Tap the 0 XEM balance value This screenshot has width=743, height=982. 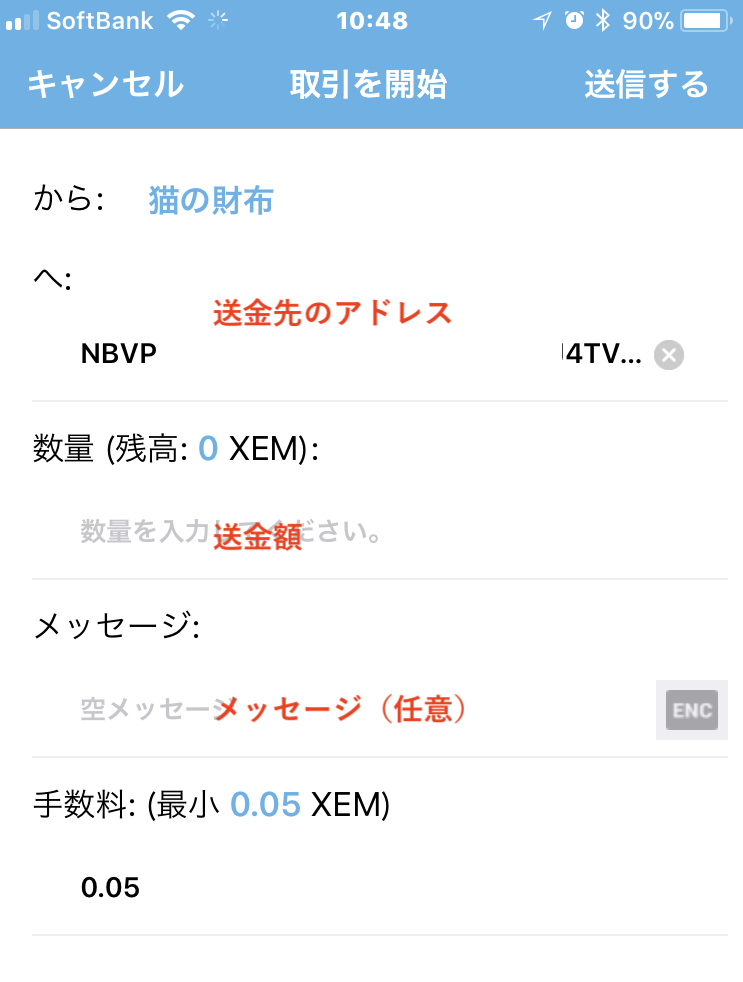[208, 448]
